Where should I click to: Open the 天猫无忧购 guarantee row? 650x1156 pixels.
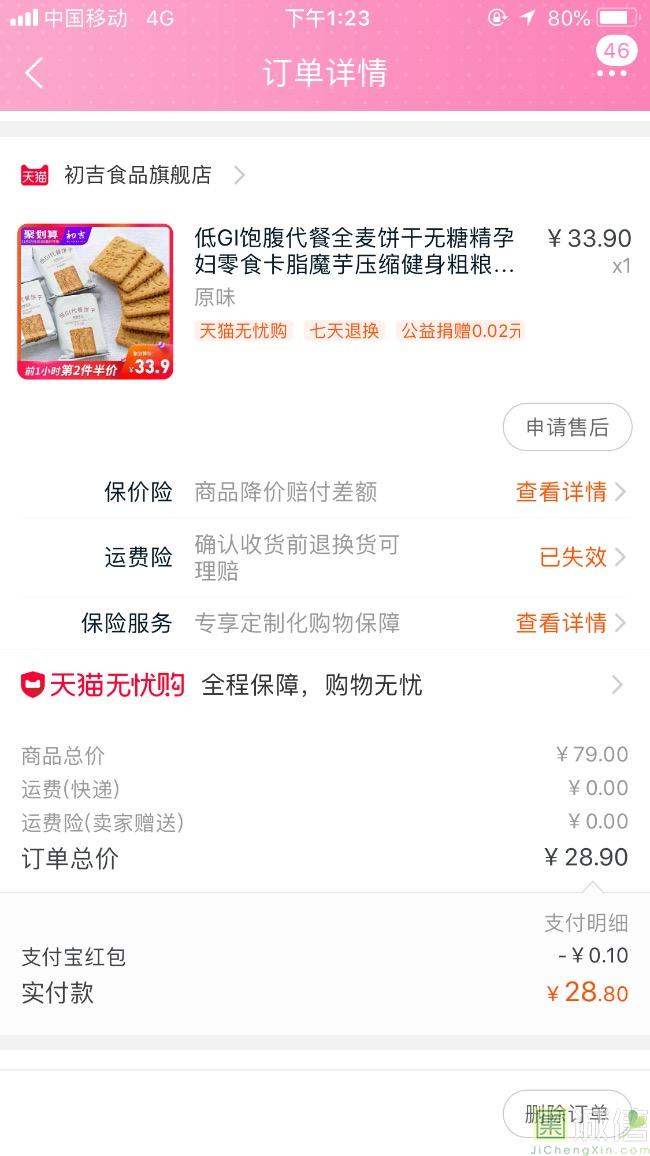point(324,685)
